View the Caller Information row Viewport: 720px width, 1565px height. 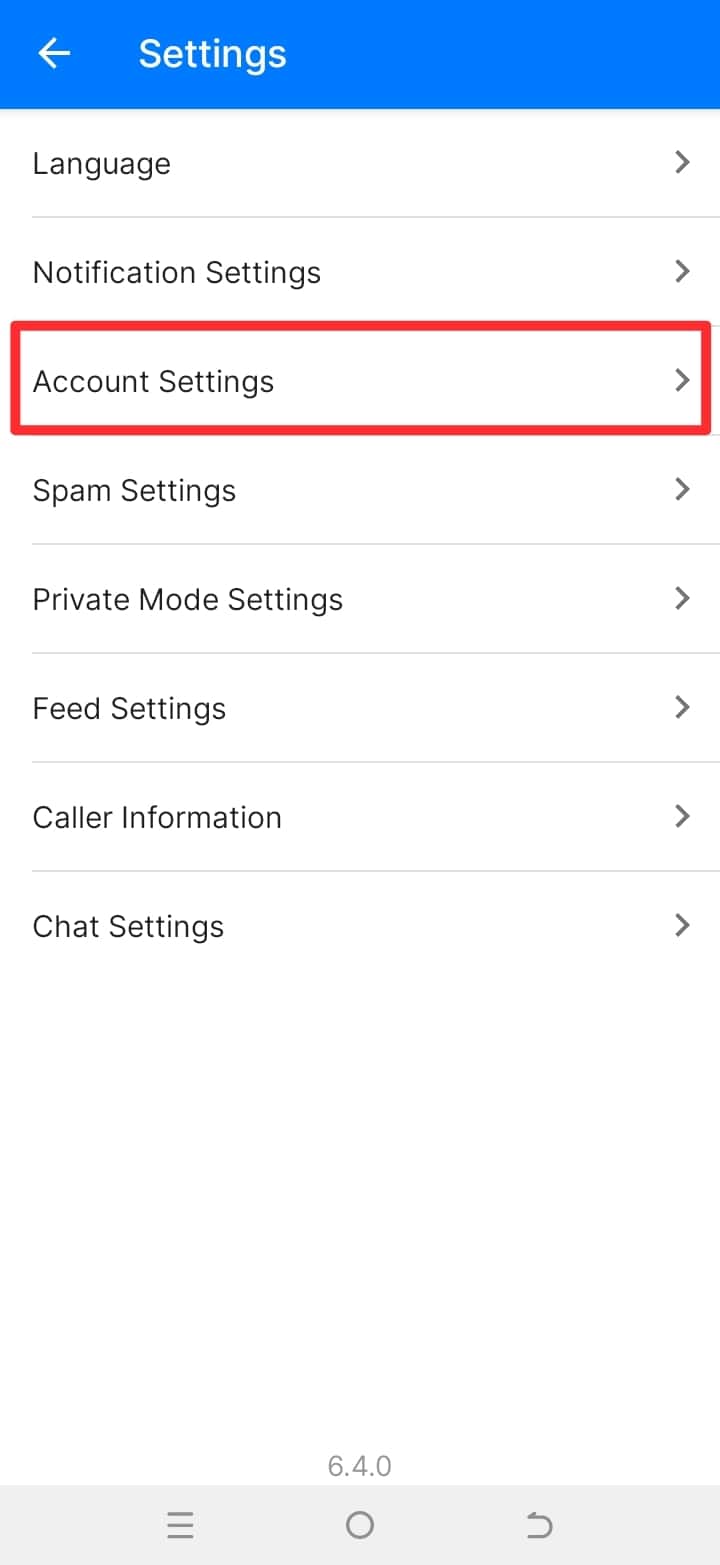click(x=360, y=817)
